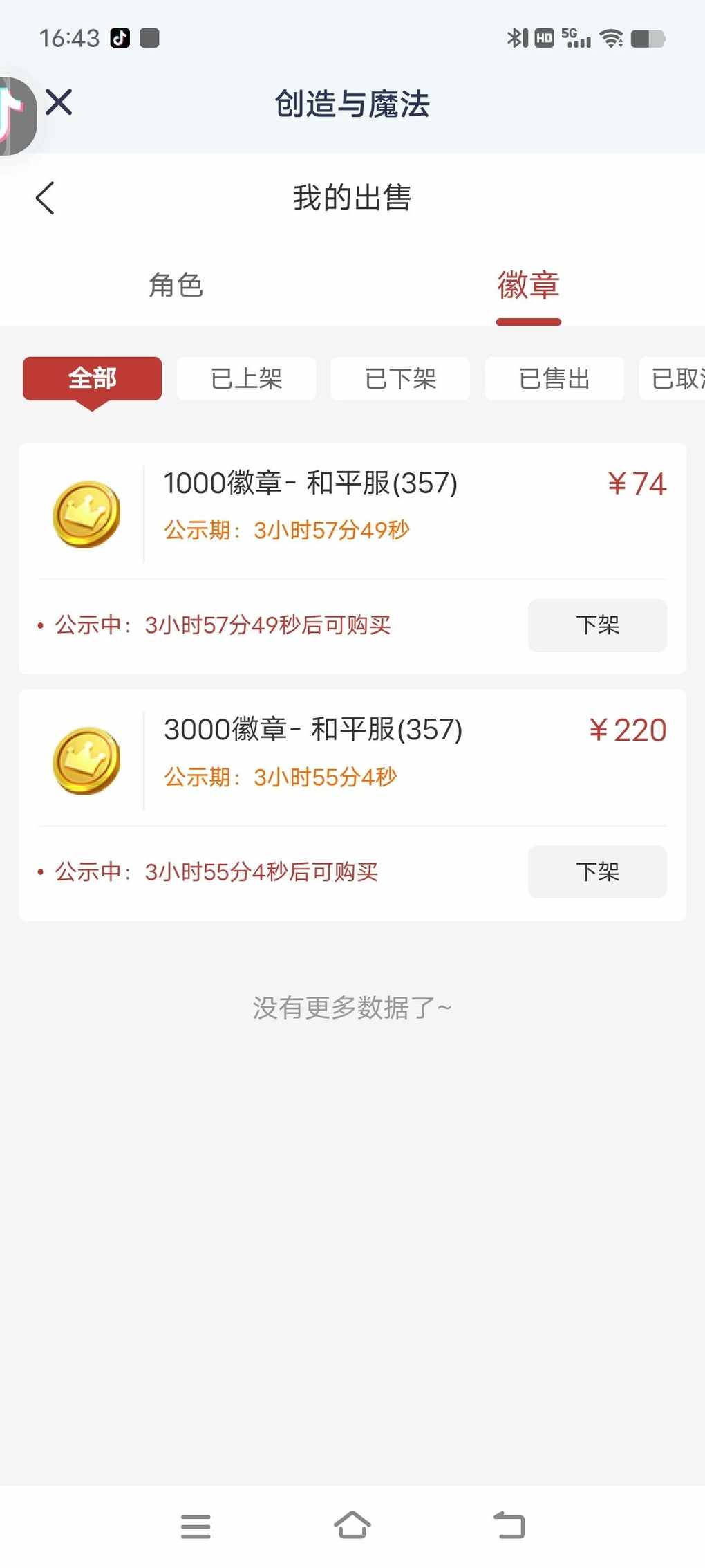The width and height of the screenshot is (705, 1568).
Task: Select the 全部 filter chip
Action: (x=92, y=378)
